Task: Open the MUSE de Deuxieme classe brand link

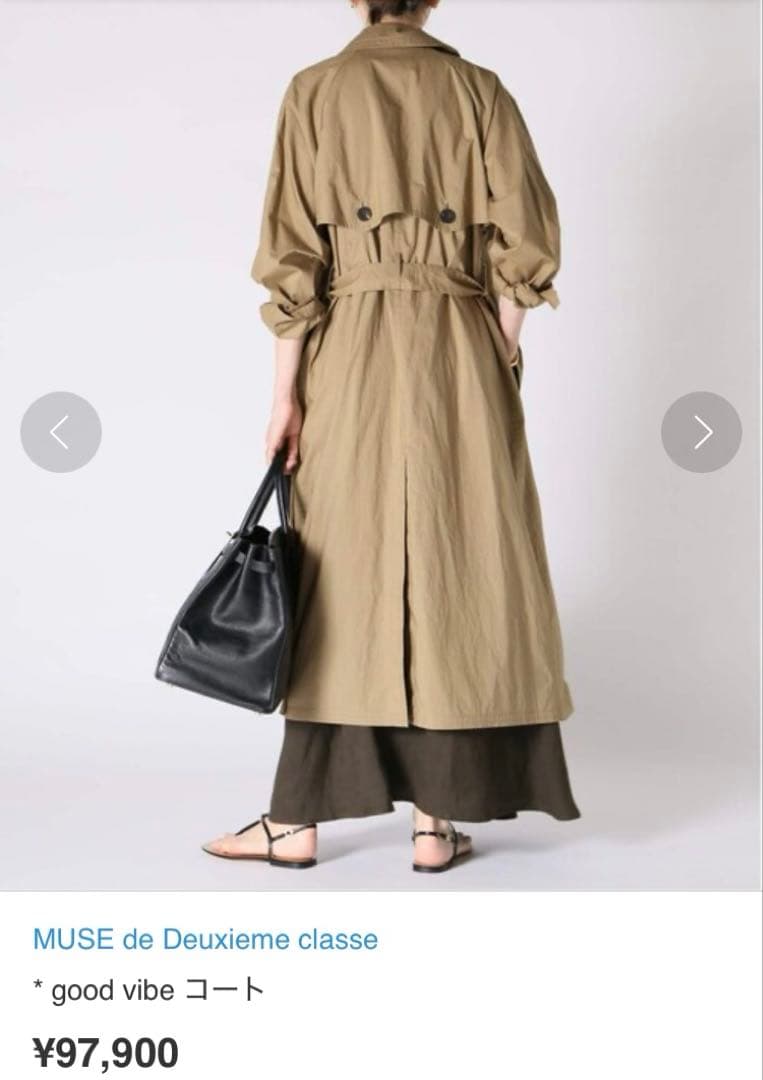Action: 205,939
